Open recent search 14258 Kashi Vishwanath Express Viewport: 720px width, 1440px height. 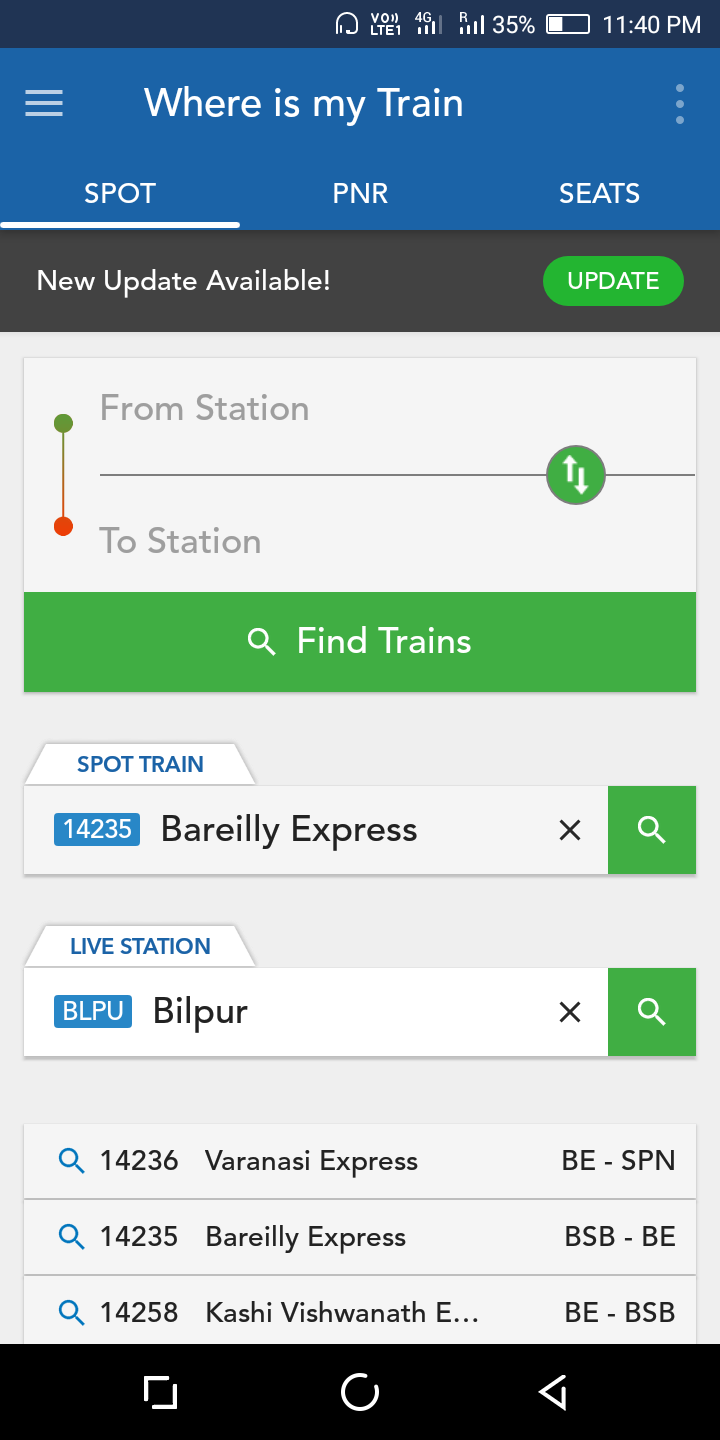coord(360,1311)
